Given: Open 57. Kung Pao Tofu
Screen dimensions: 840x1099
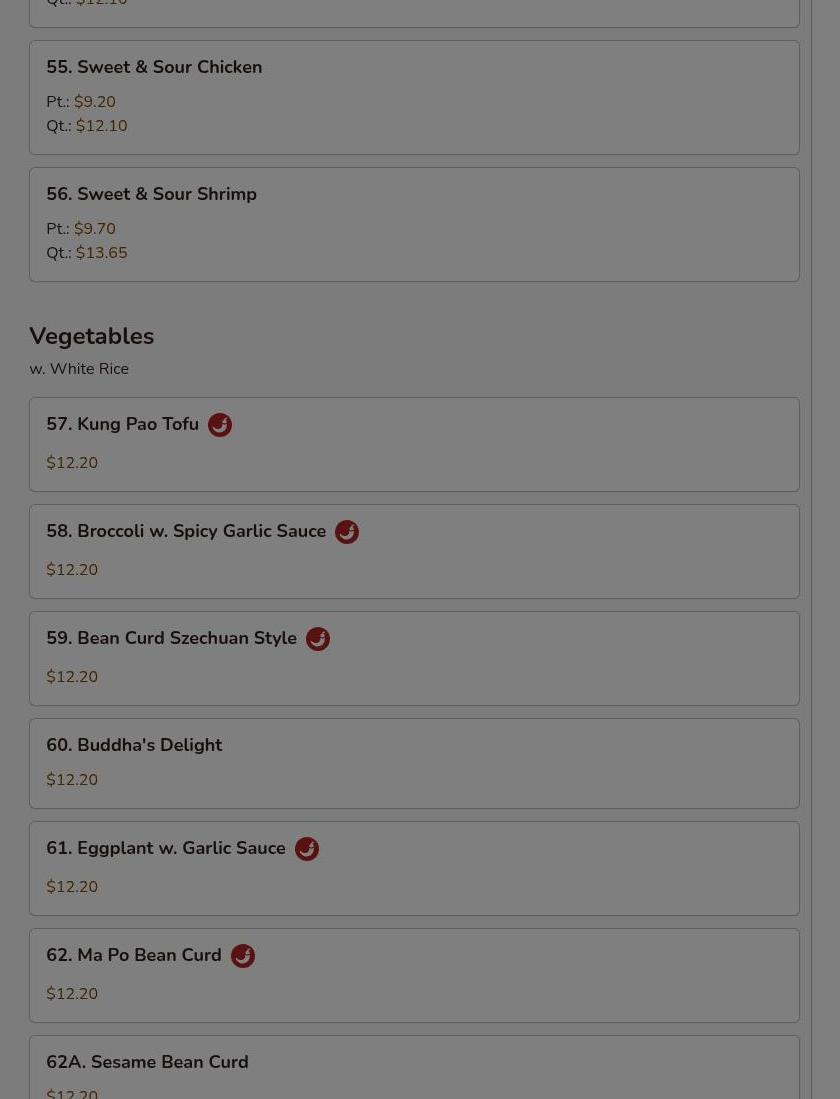Looking at the screenshot, I should pyautogui.click(x=414, y=444).
